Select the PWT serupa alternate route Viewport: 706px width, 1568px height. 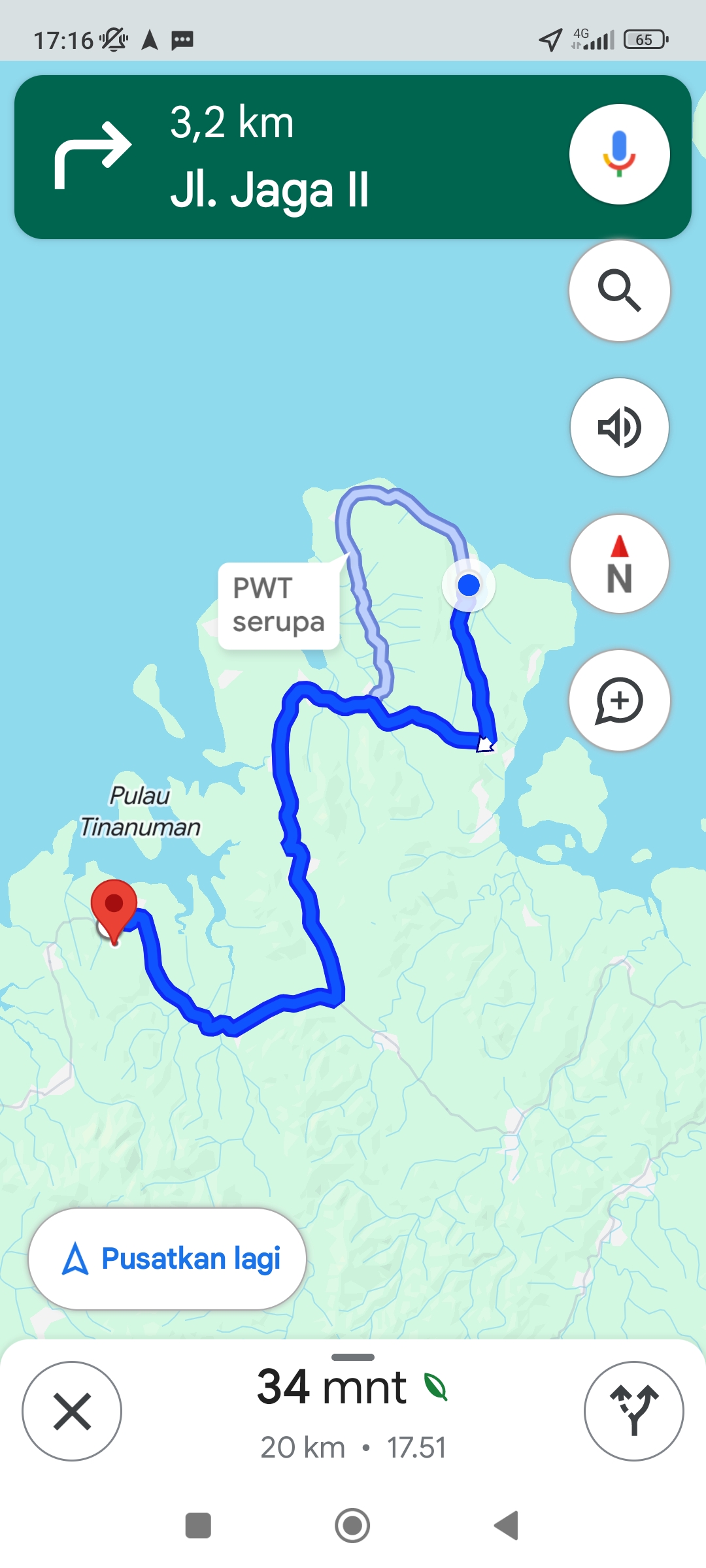click(278, 606)
